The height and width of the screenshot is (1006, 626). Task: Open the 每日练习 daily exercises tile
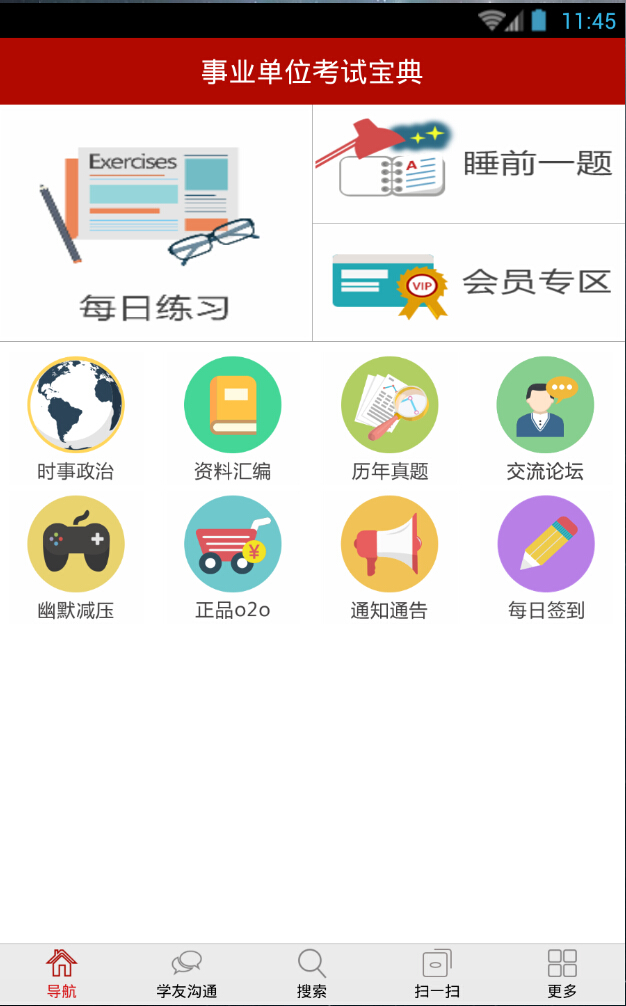click(156, 223)
